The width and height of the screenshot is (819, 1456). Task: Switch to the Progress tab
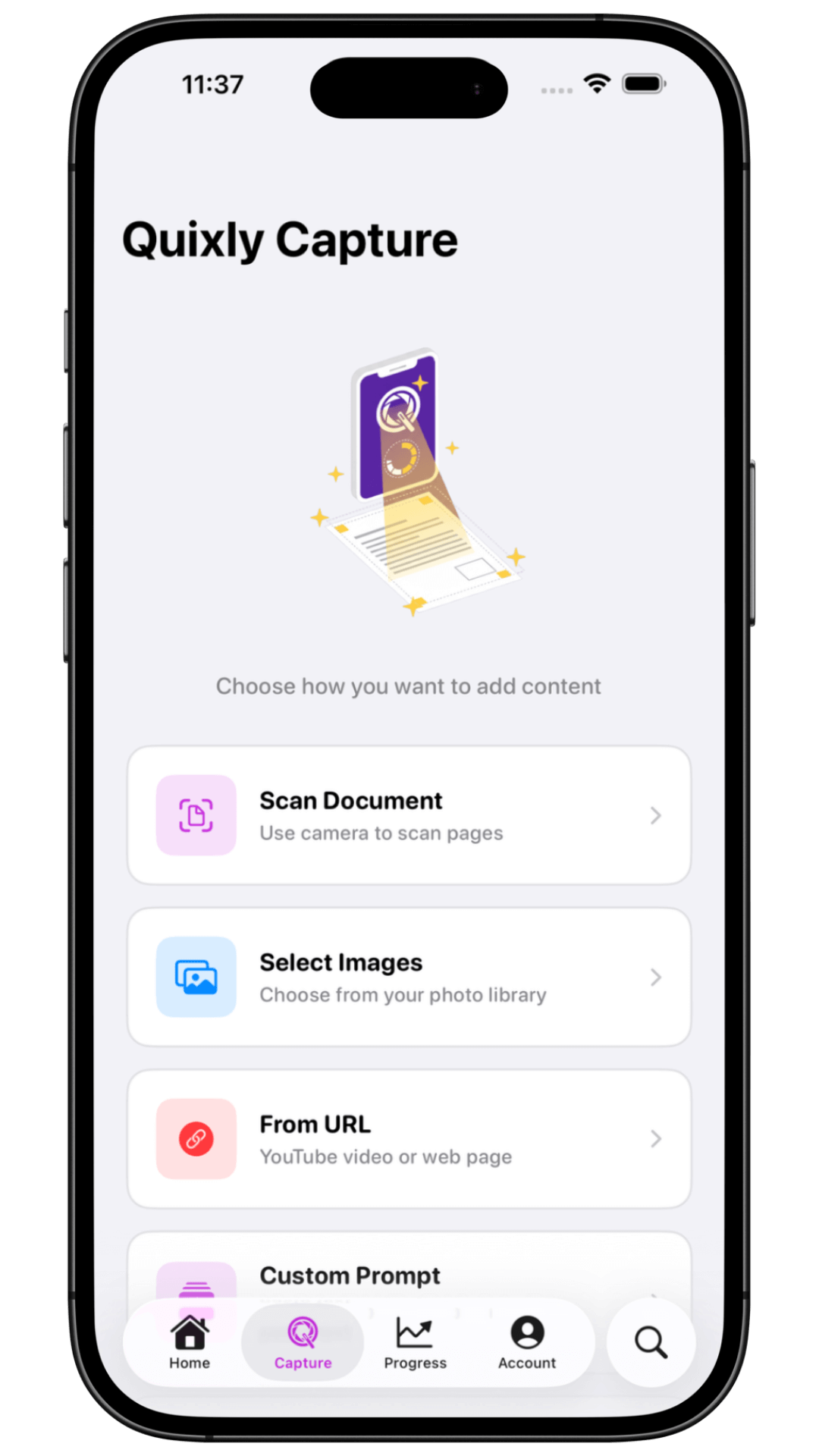pos(415,1343)
